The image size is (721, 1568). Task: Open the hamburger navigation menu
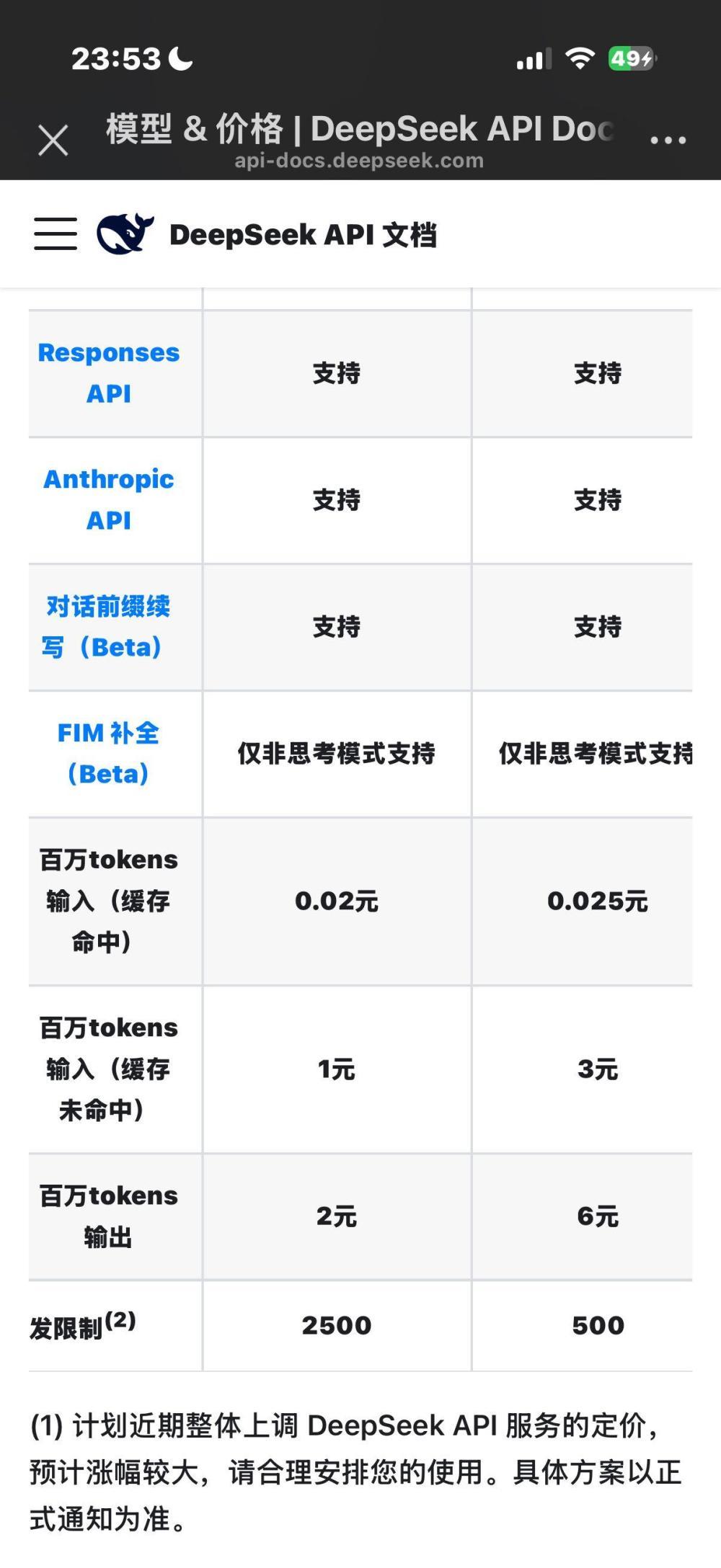pos(56,233)
